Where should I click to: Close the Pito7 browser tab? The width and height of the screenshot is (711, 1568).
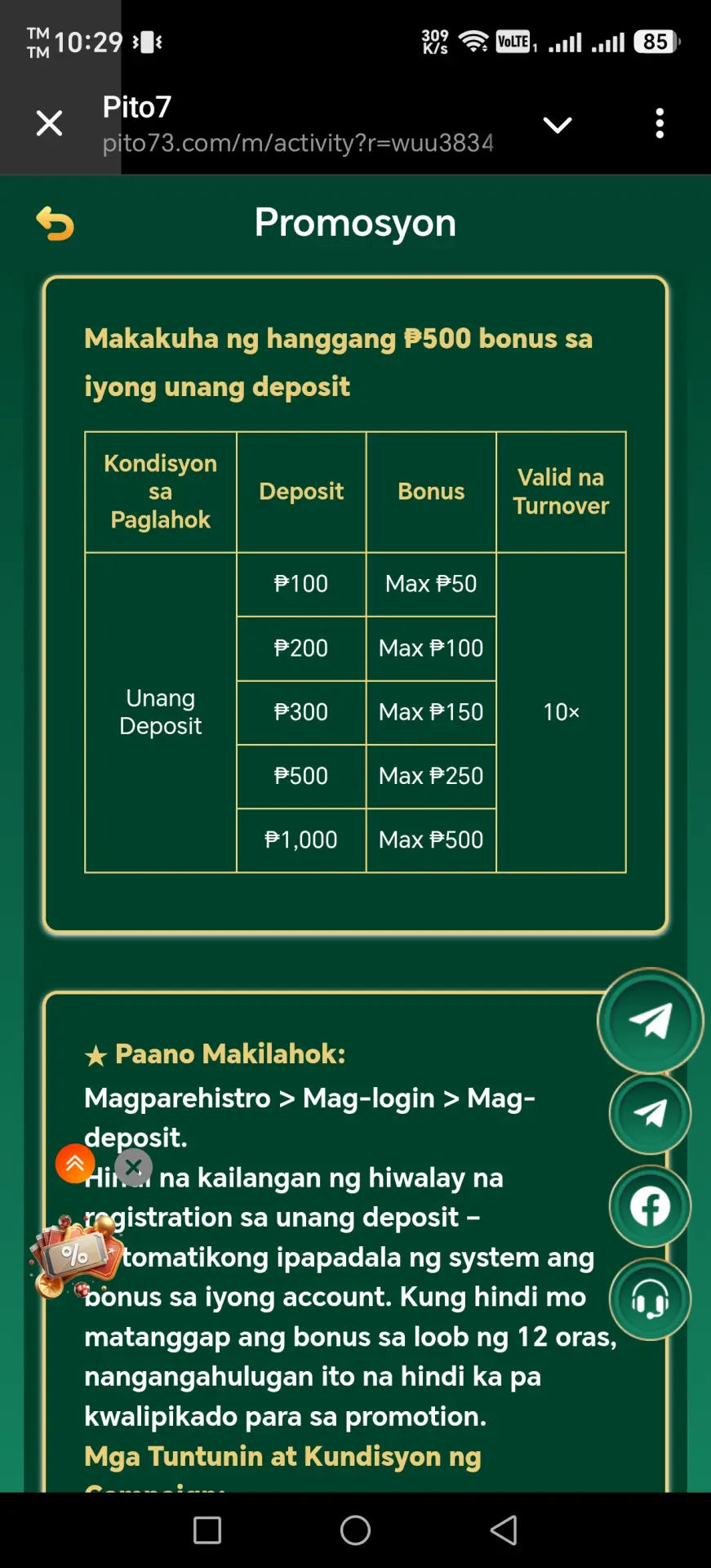[49, 123]
